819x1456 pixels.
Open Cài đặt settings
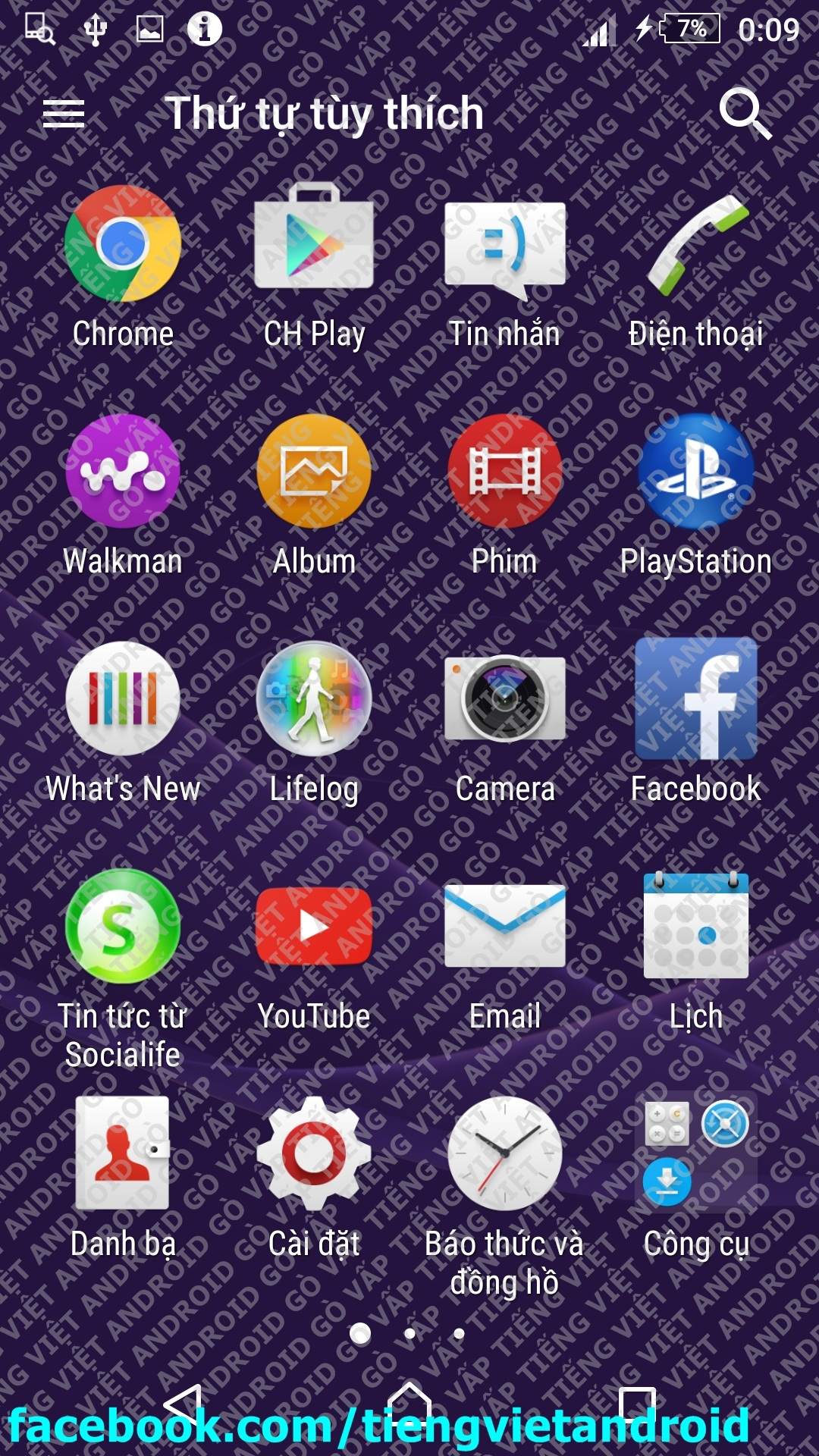[x=314, y=1154]
